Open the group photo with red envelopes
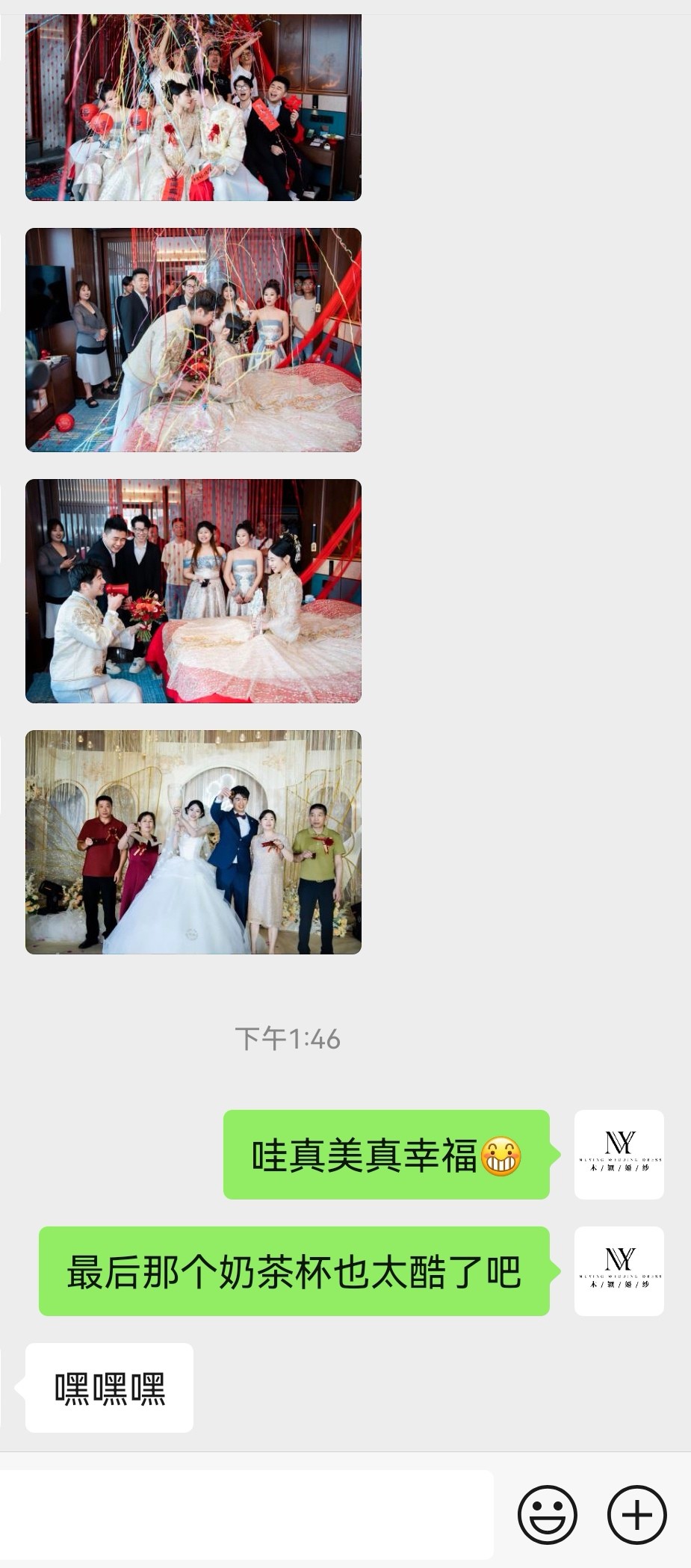Screen dimensions: 691x1568 click(193, 107)
